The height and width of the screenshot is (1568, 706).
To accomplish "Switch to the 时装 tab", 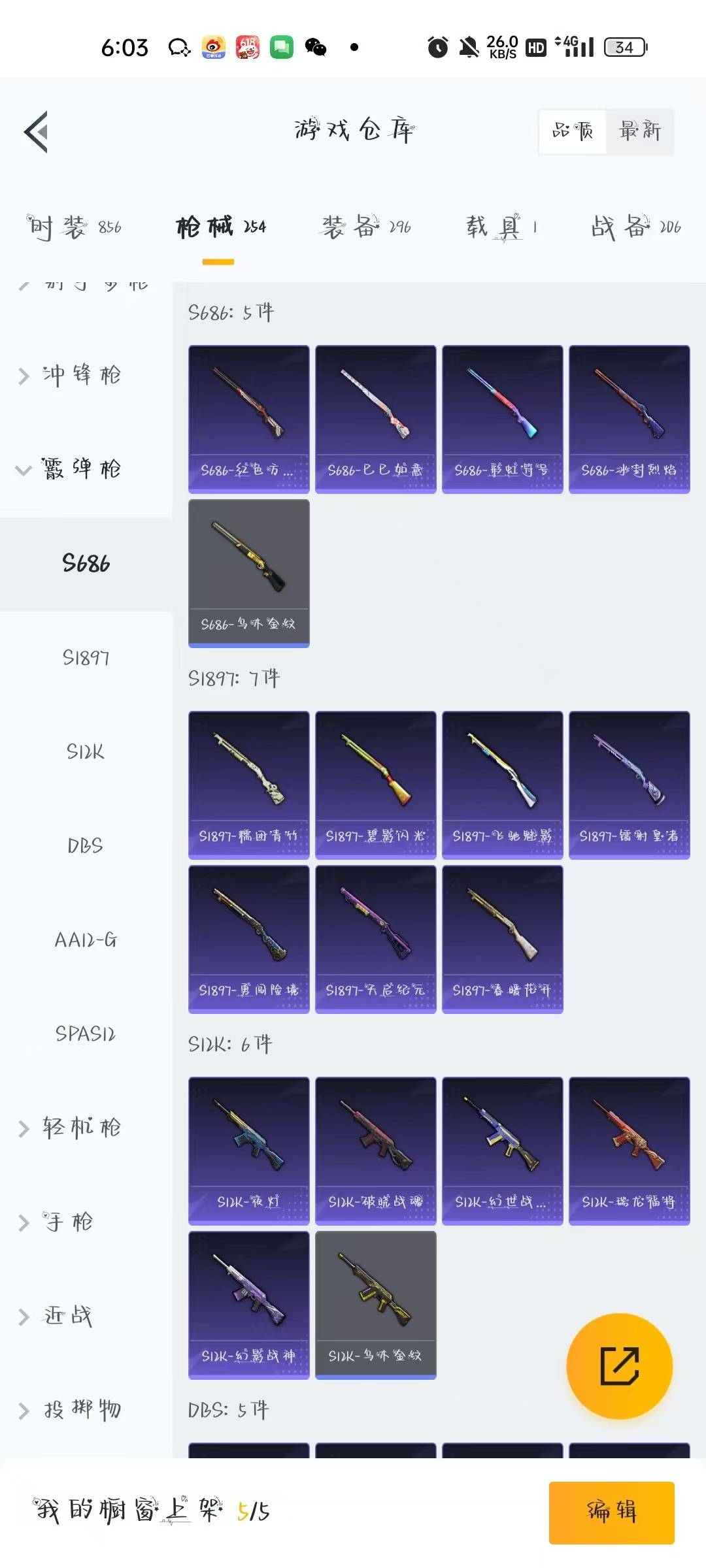I will point(74,227).
